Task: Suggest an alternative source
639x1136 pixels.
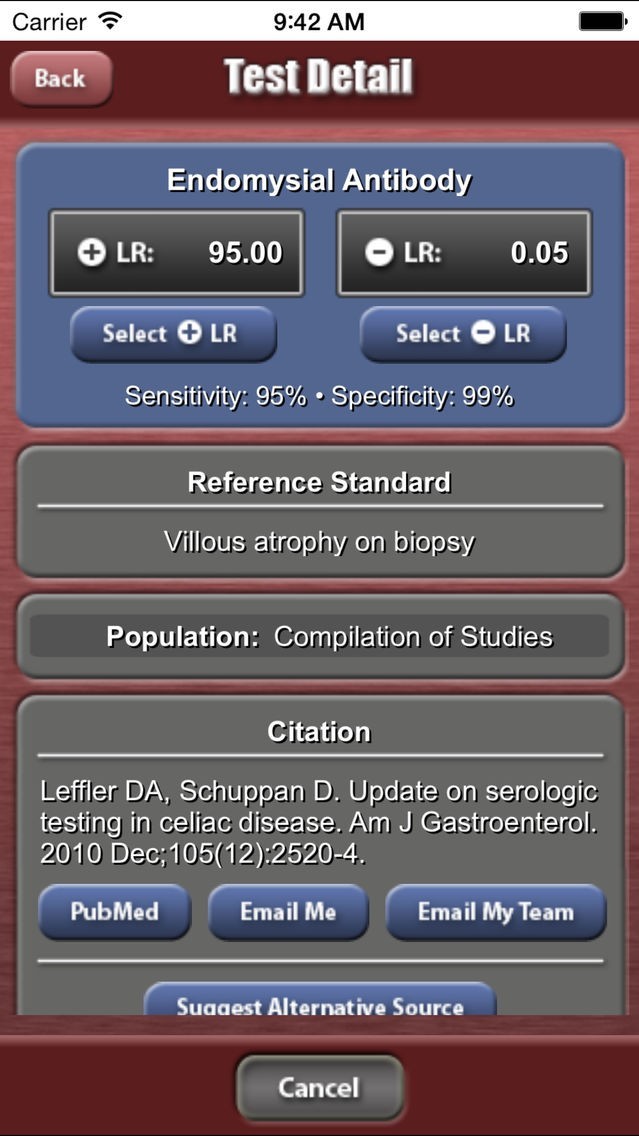Action: [x=320, y=1002]
